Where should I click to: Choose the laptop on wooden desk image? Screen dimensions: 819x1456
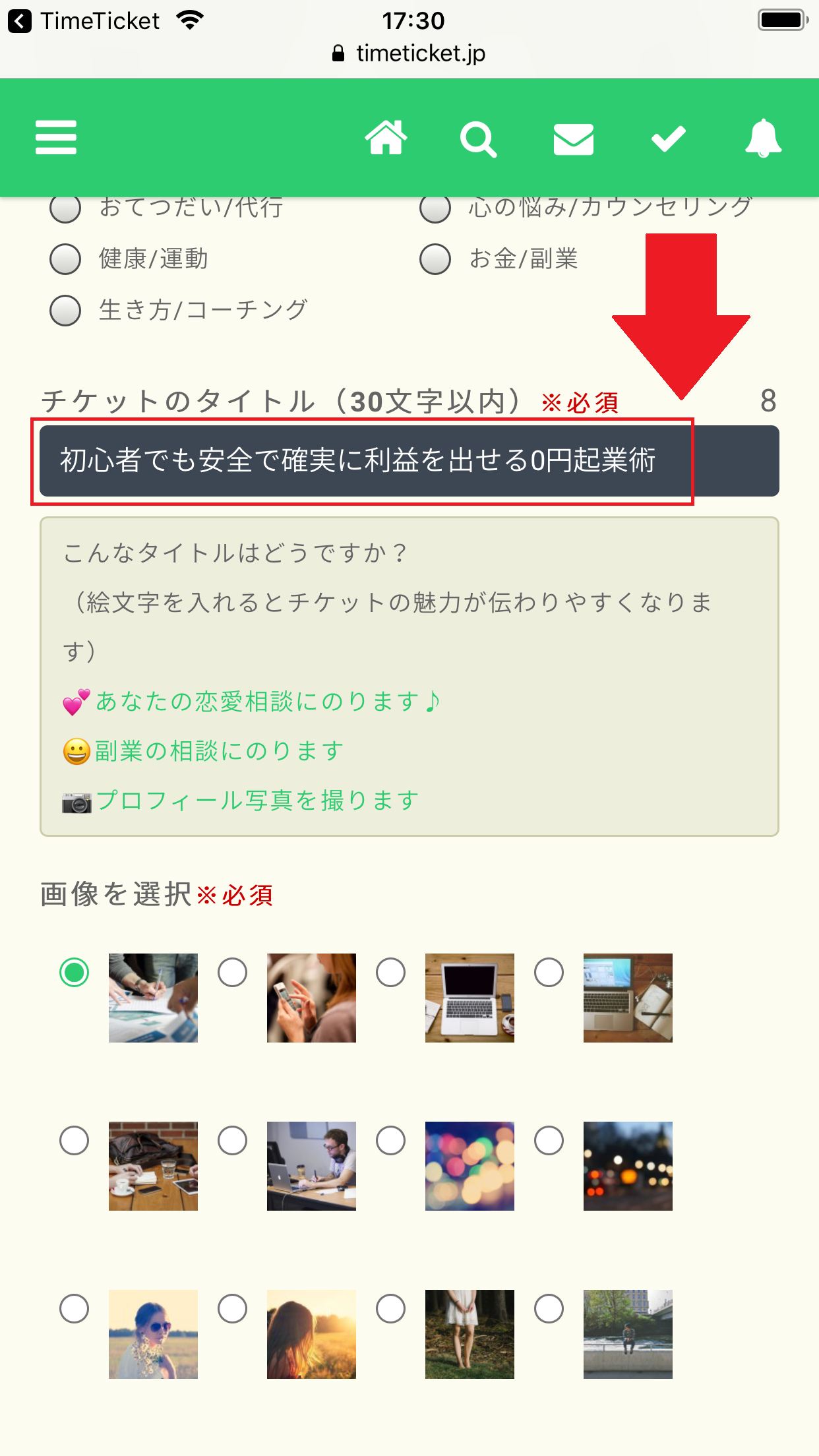point(391,973)
